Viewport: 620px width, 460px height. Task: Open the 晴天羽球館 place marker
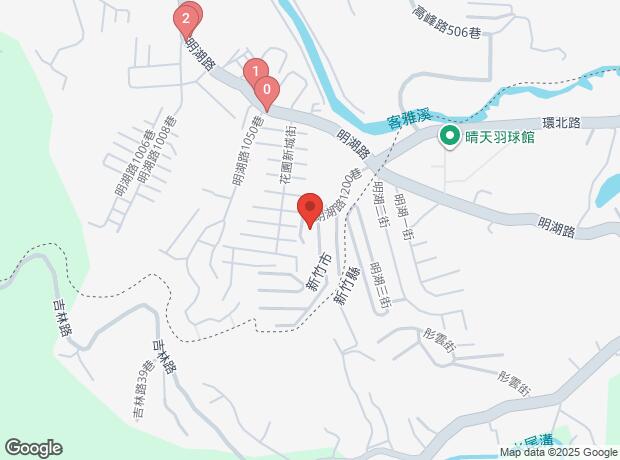point(449,136)
